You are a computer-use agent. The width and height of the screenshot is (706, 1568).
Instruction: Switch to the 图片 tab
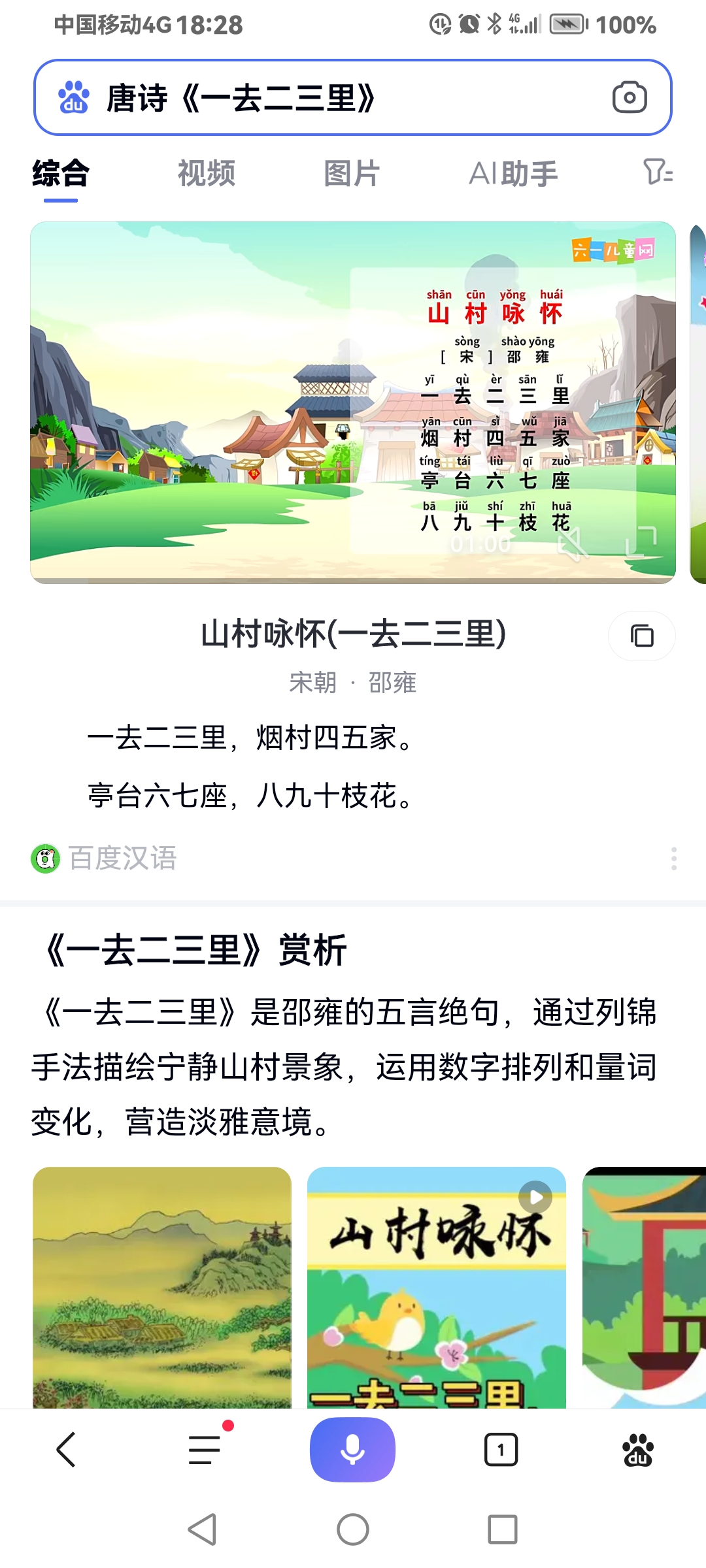(352, 174)
